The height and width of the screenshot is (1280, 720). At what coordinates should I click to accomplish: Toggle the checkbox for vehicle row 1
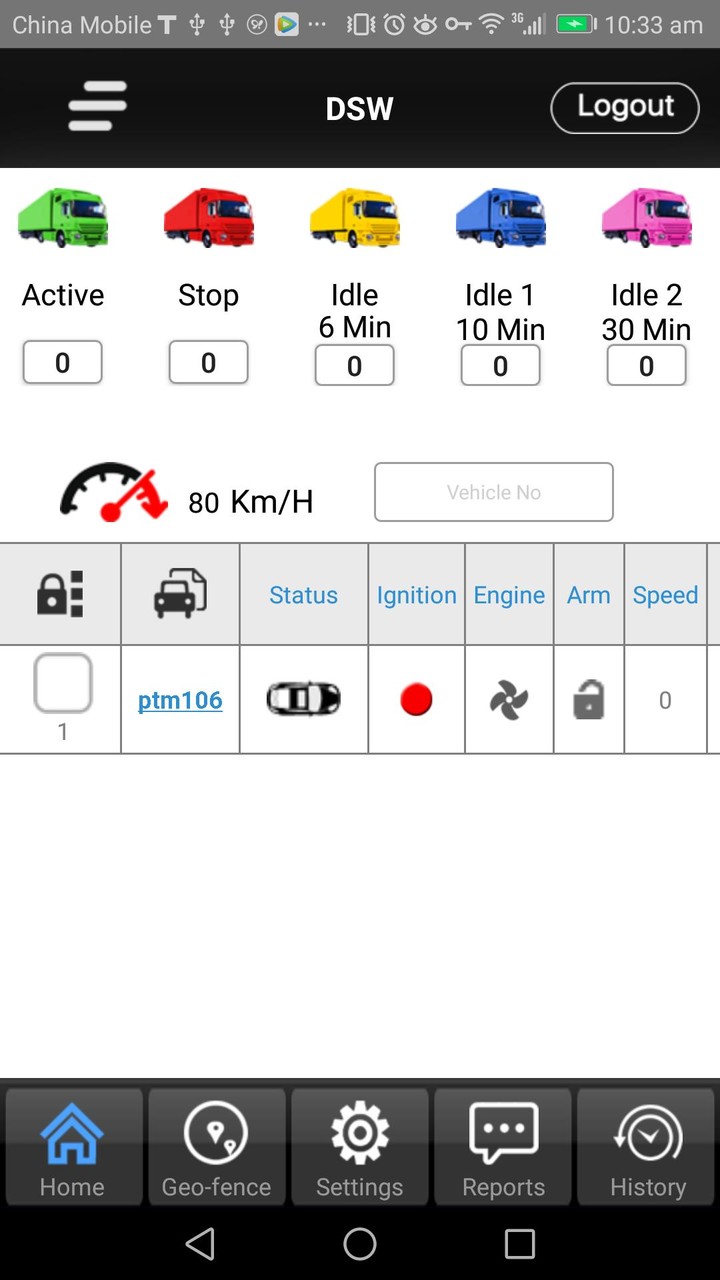tap(62, 683)
